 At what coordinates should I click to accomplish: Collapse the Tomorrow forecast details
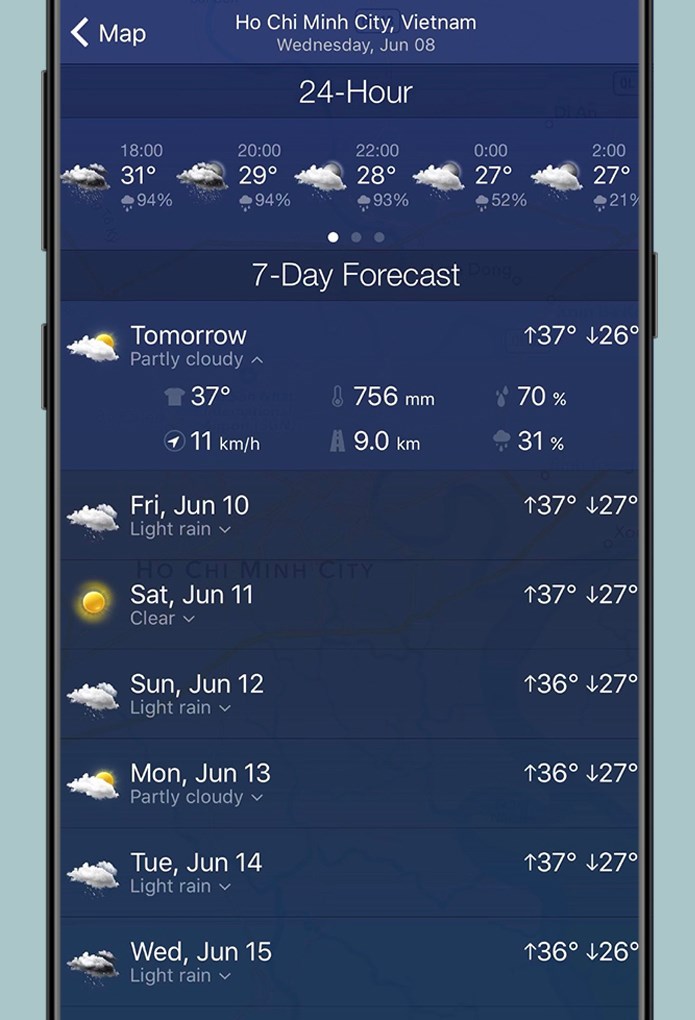tap(257, 360)
